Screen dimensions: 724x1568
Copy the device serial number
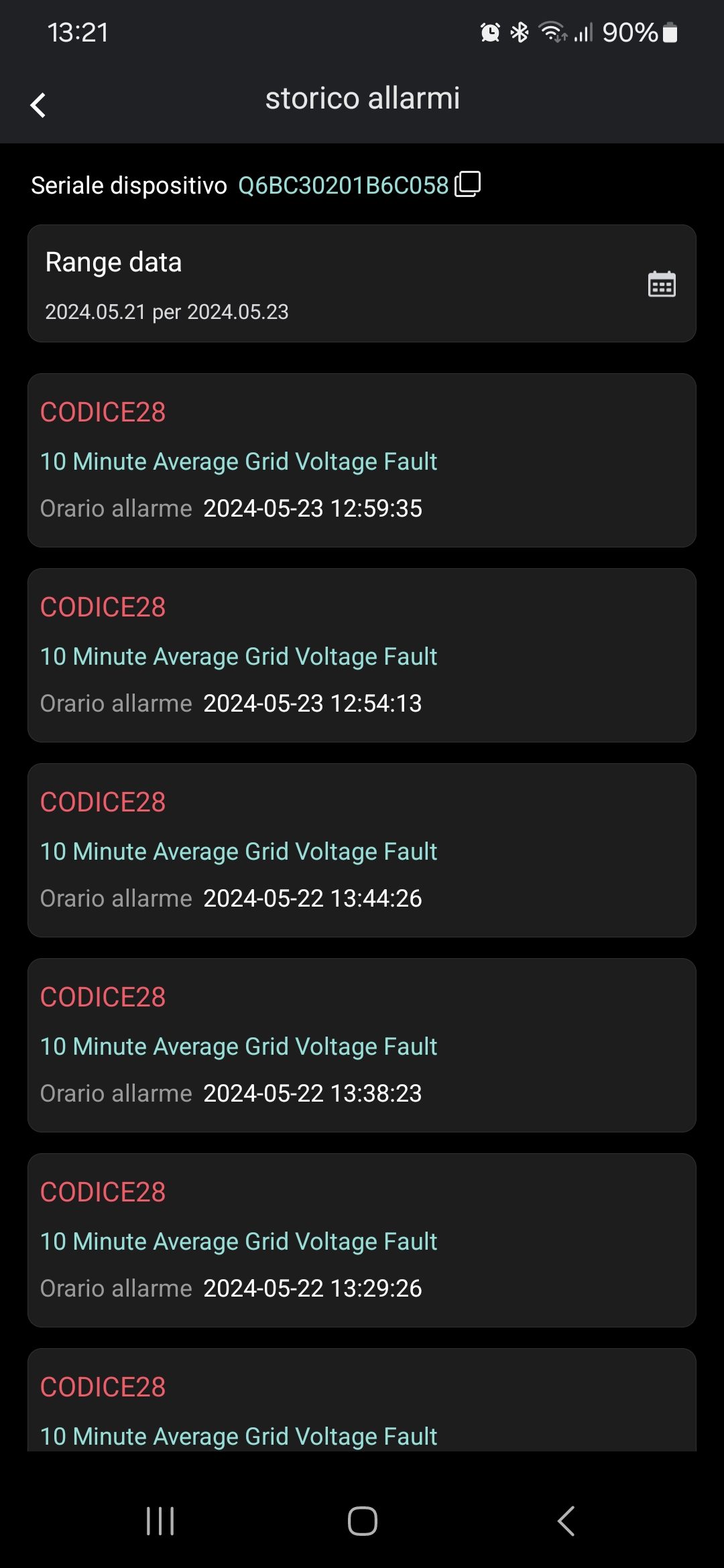(x=468, y=184)
